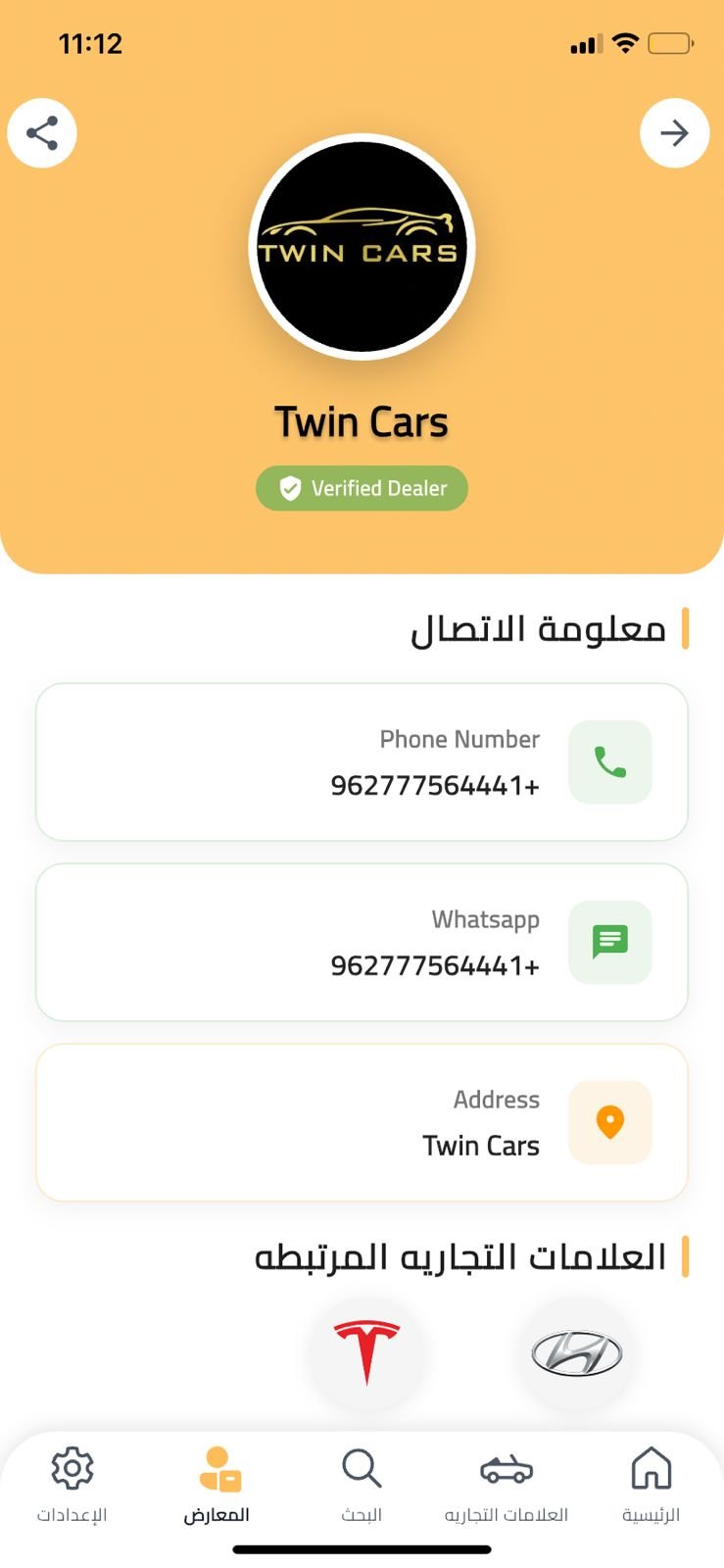Open the Address card for Twin Cars
This screenshot has width=724, height=1568.
(362, 1122)
